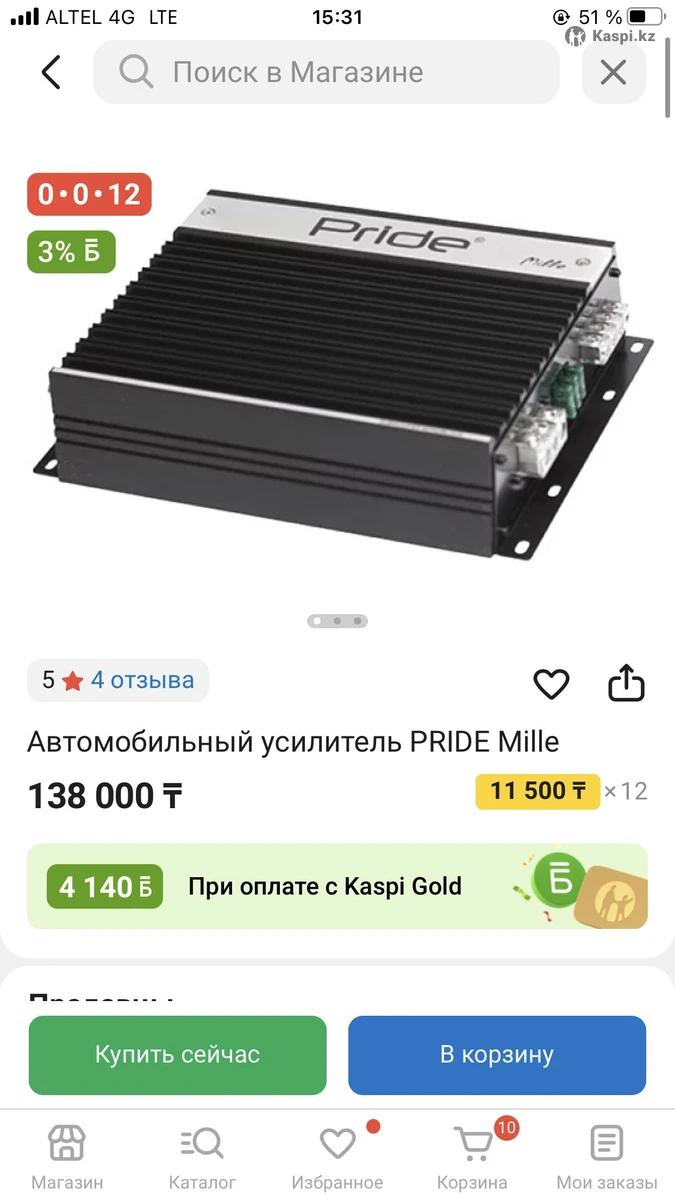Viewport: 675px width, 1200px height.
Task: Open the Каталог tab
Action: point(202,1156)
